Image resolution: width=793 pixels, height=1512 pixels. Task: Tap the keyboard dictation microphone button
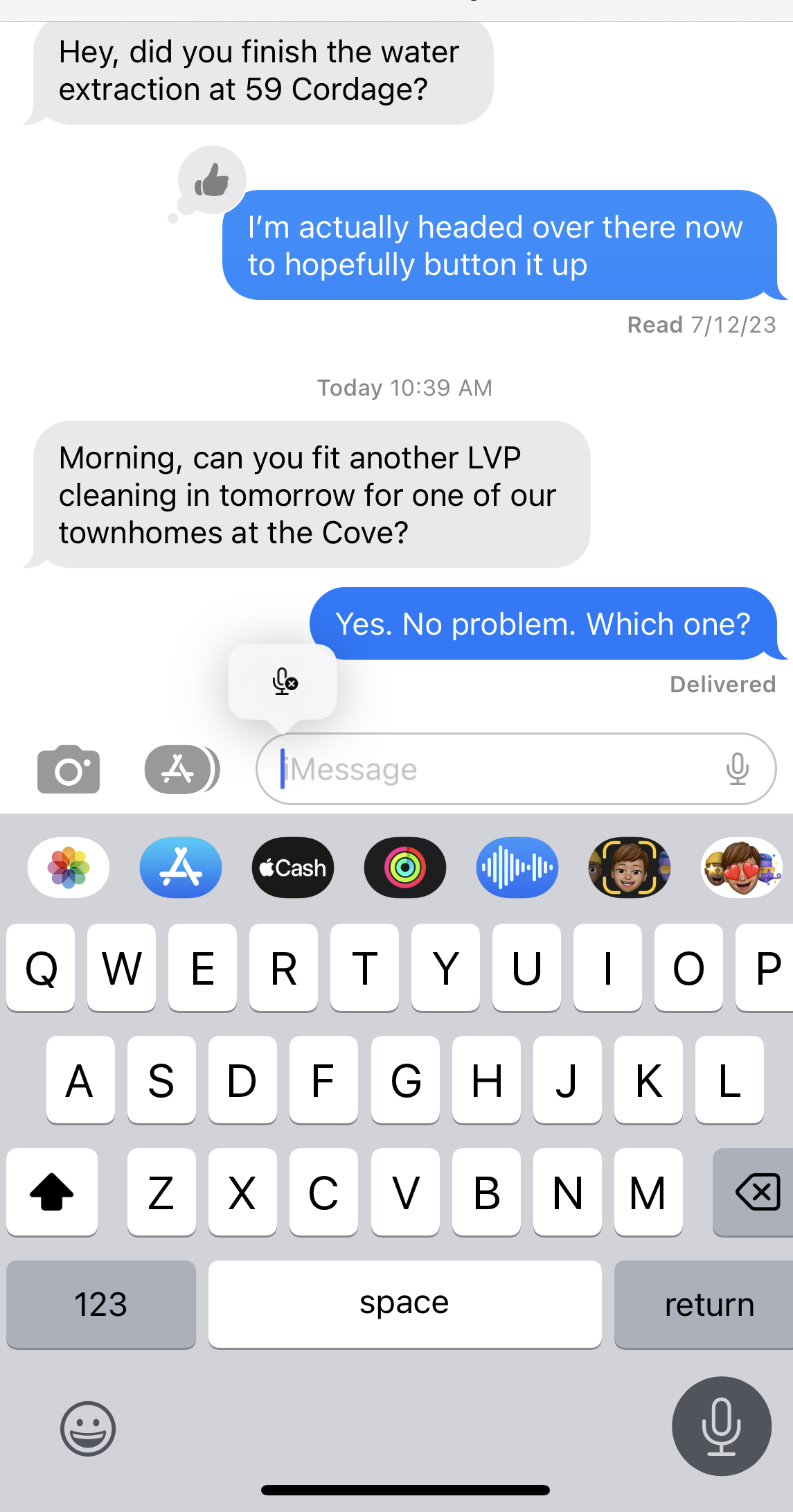[721, 1426]
